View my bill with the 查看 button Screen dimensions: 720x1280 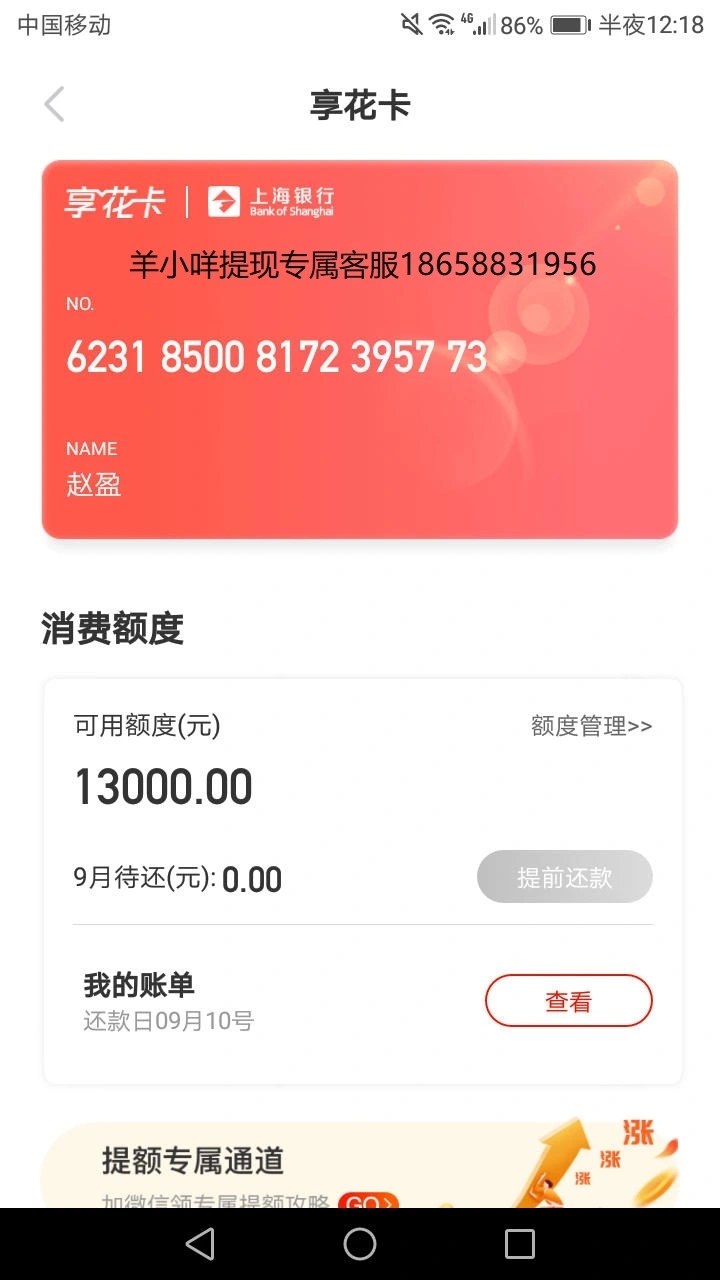(568, 1001)
